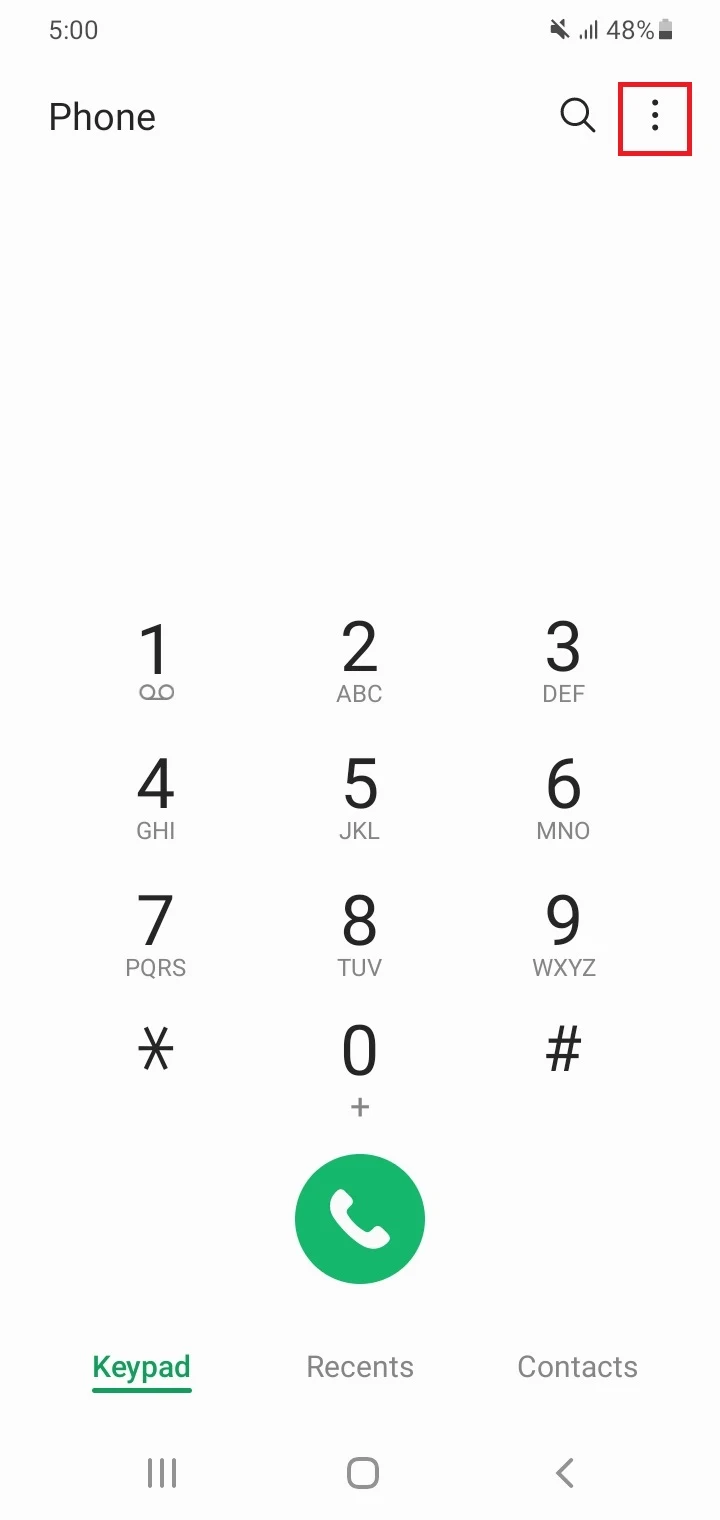Open the three-dot overflow menu
Image resolution: width=720 pixels, height=1520 pixels.
[655, 116]
